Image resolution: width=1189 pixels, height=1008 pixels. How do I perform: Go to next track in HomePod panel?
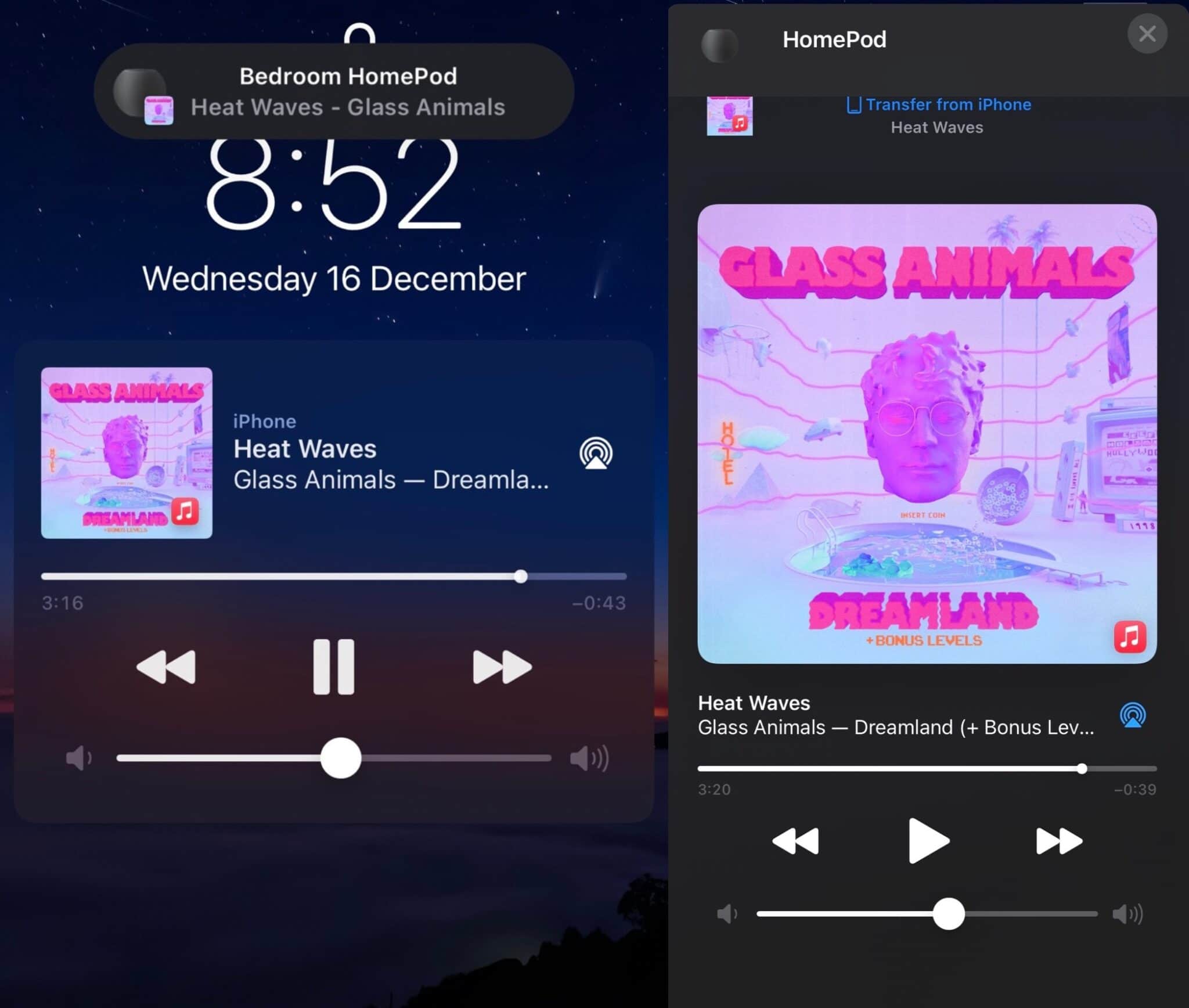[x=1059, y=841]
